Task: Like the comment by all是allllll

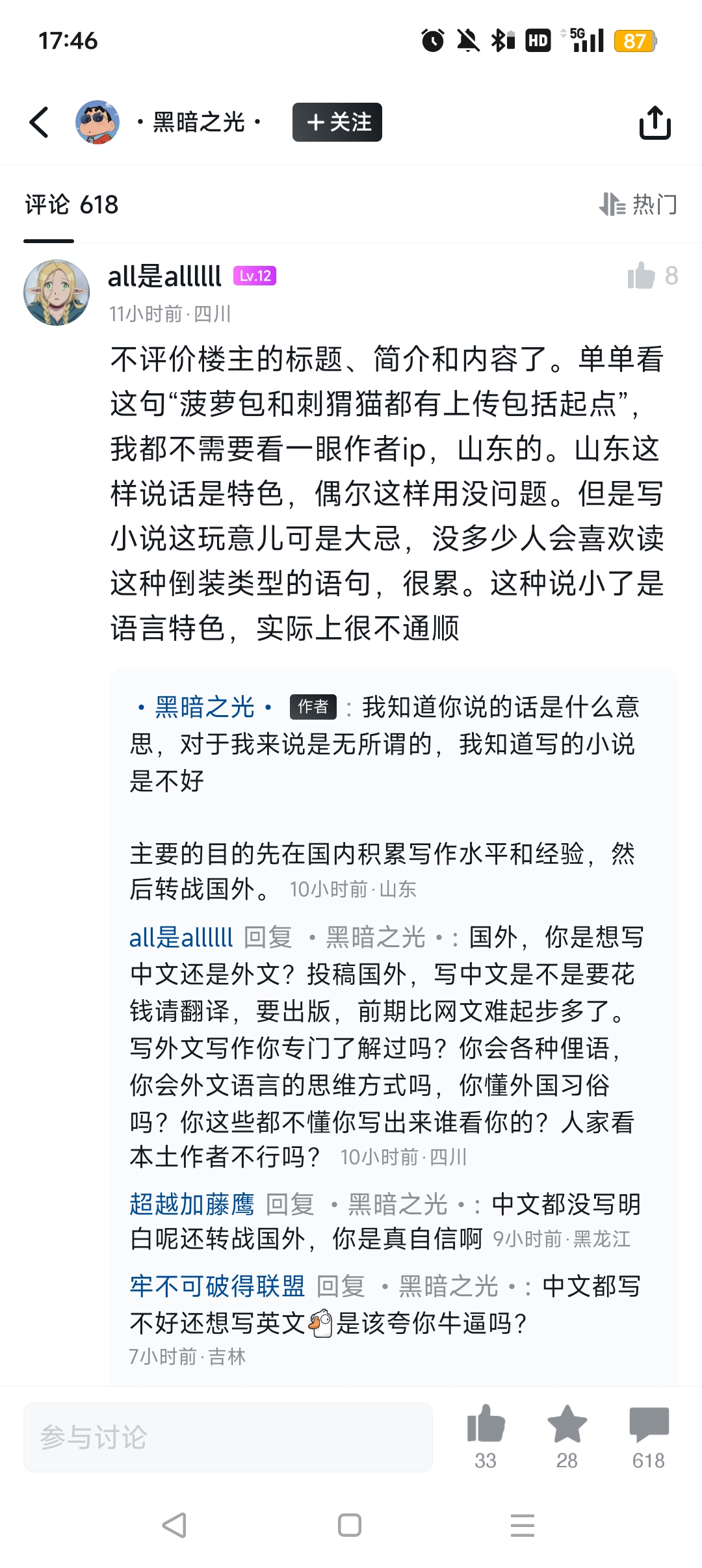Action: click(x=642, y=276)
